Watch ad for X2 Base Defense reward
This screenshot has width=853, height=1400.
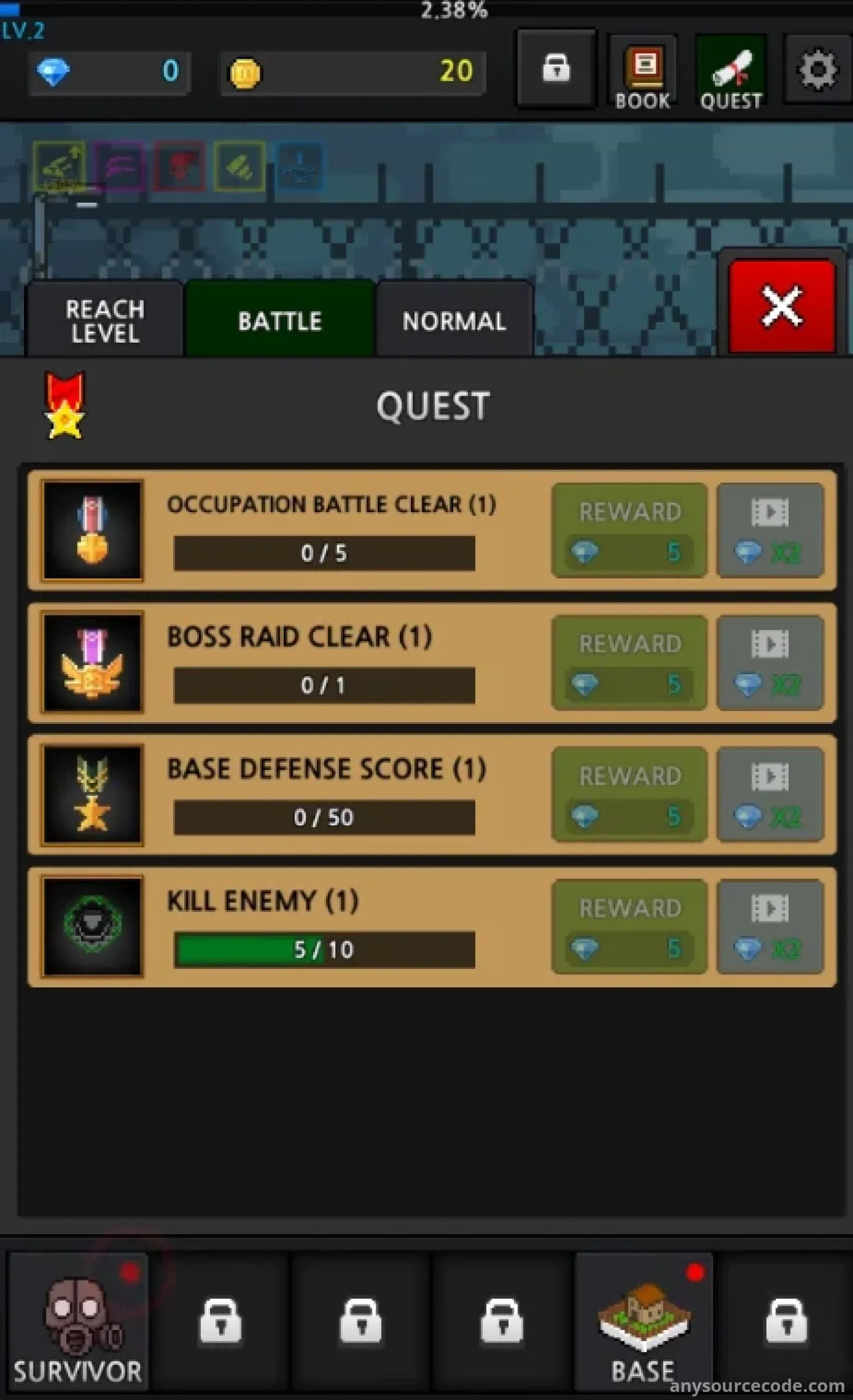tap(769, 794)
